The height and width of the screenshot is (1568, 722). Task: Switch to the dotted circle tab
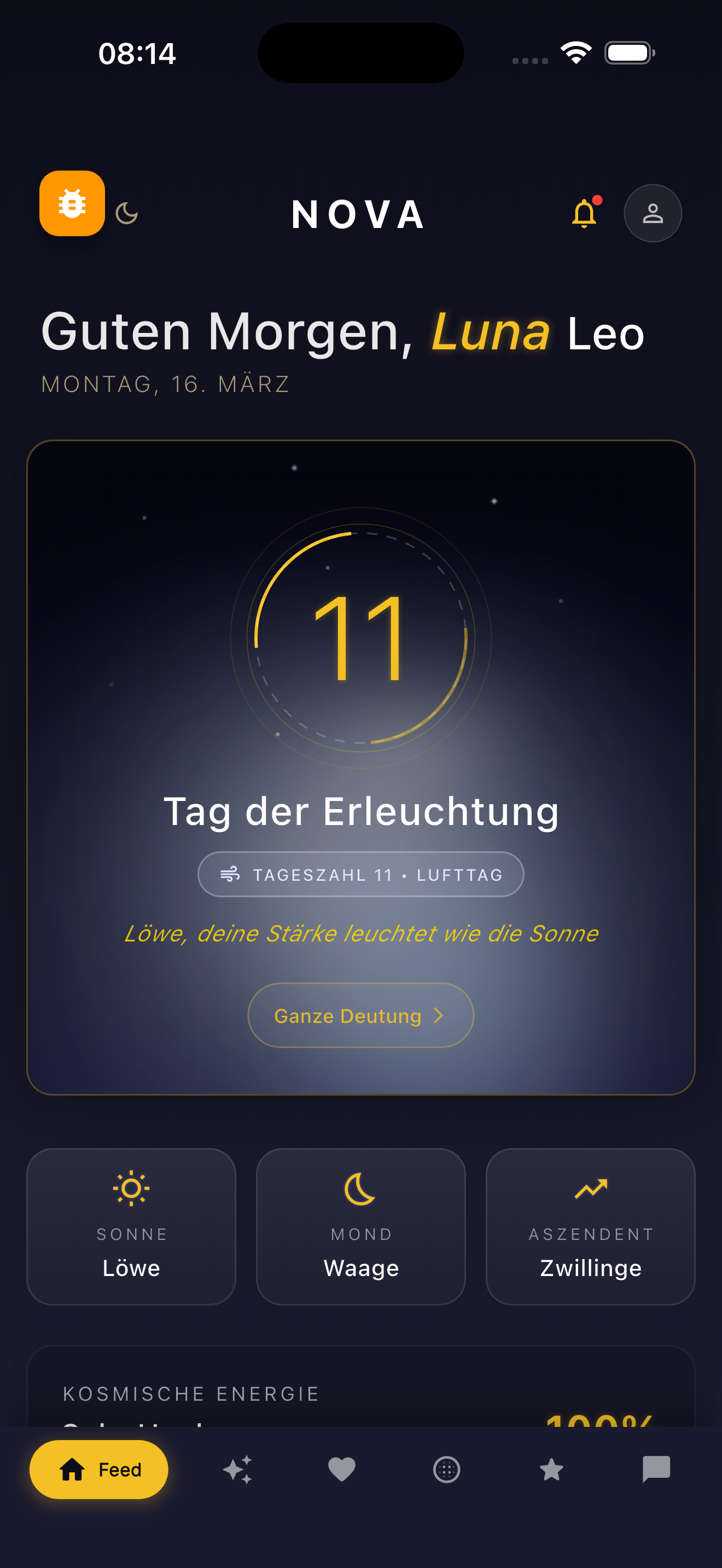point(446,1470)
